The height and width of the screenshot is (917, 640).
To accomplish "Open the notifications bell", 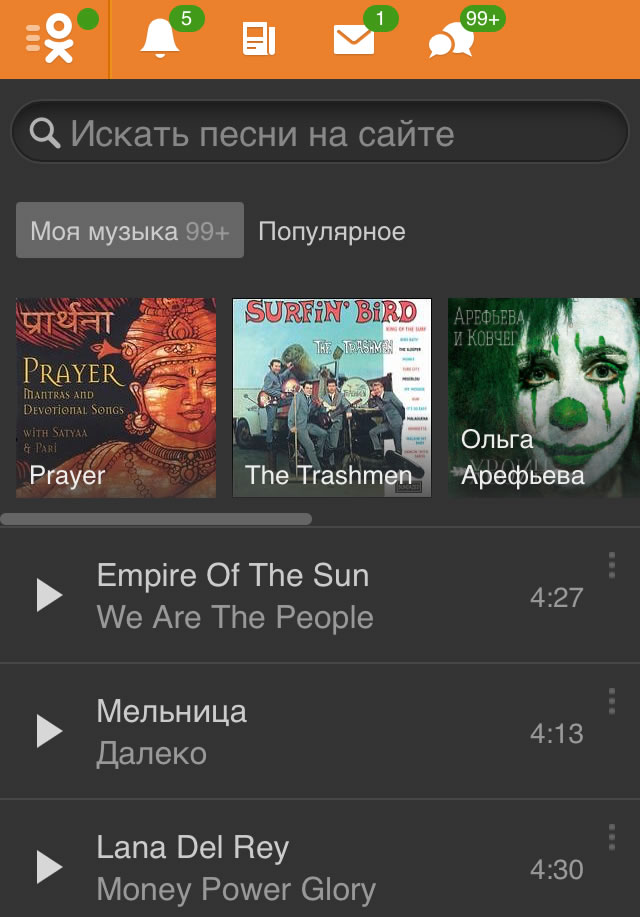I will (160, 40).
